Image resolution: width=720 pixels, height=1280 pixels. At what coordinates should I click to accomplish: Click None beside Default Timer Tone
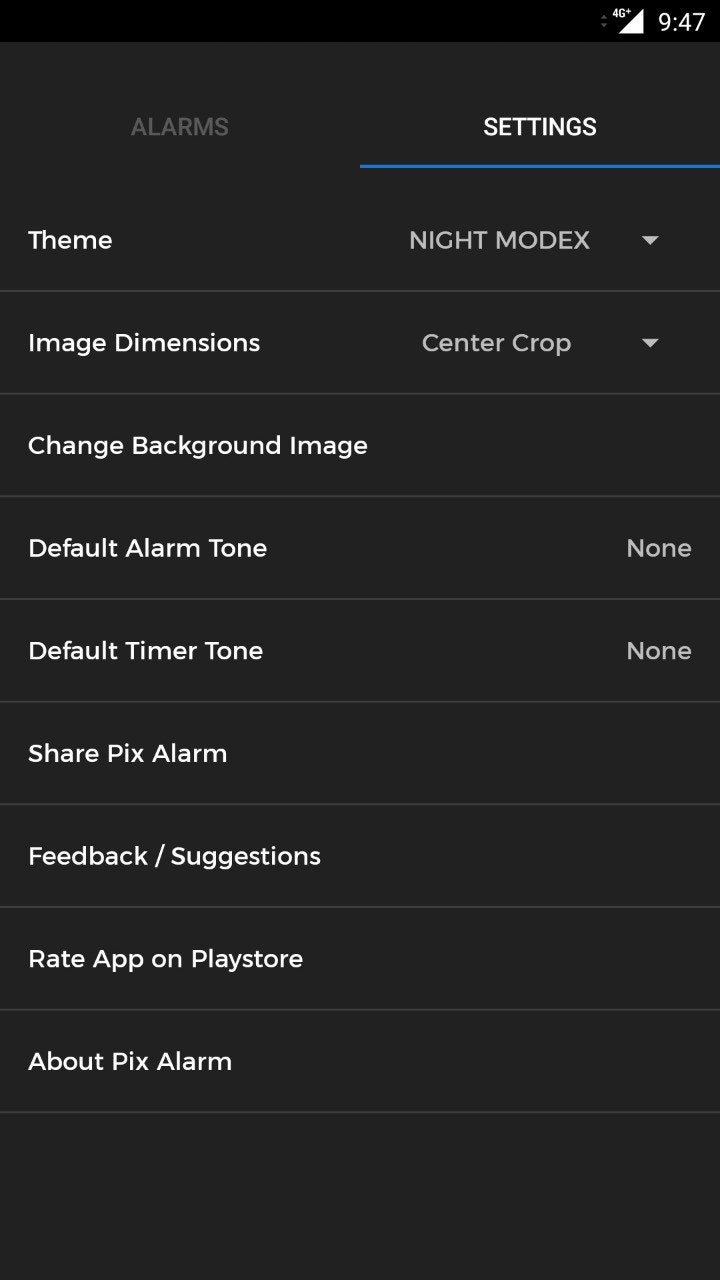(x=659, y=650)
